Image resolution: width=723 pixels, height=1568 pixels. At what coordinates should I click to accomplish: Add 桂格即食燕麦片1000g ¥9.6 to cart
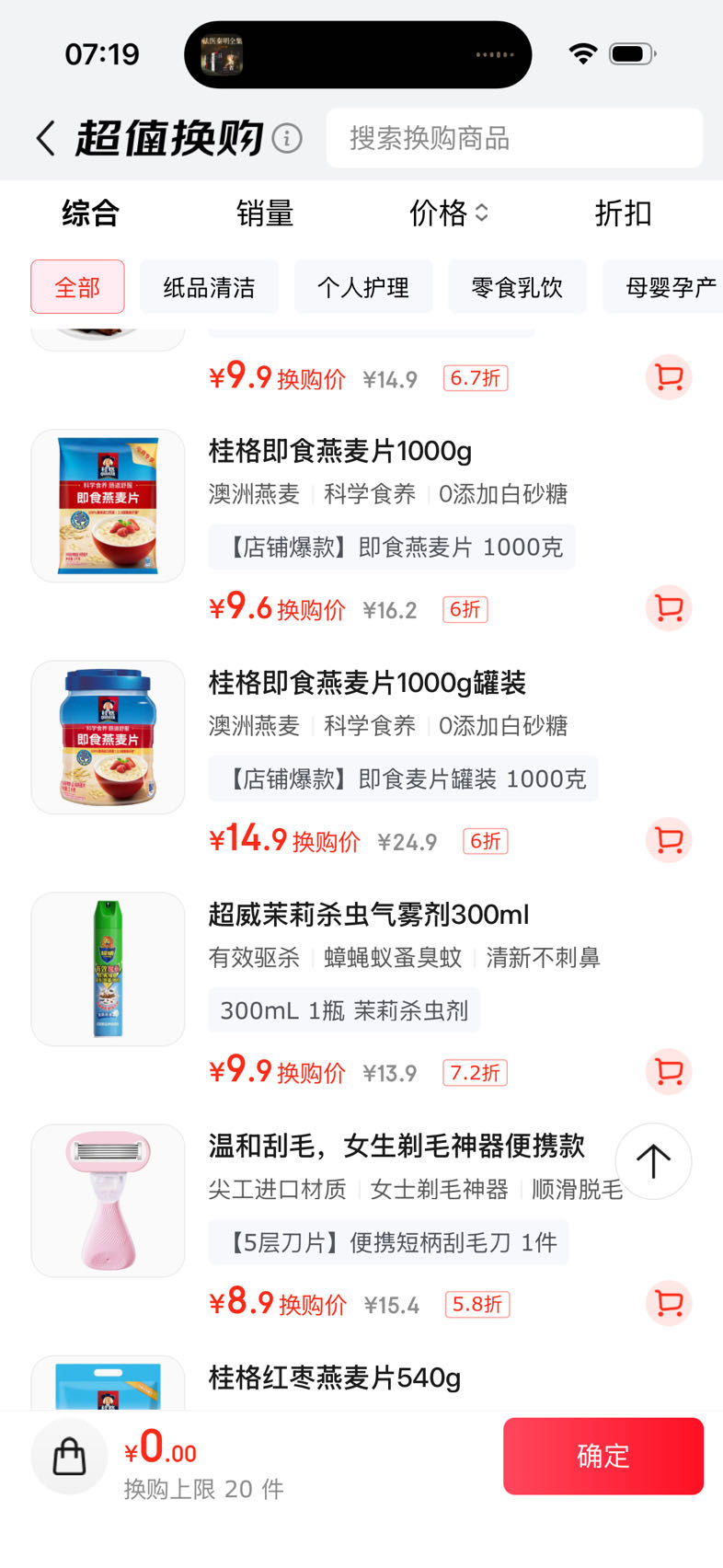[x=669, y=608]
